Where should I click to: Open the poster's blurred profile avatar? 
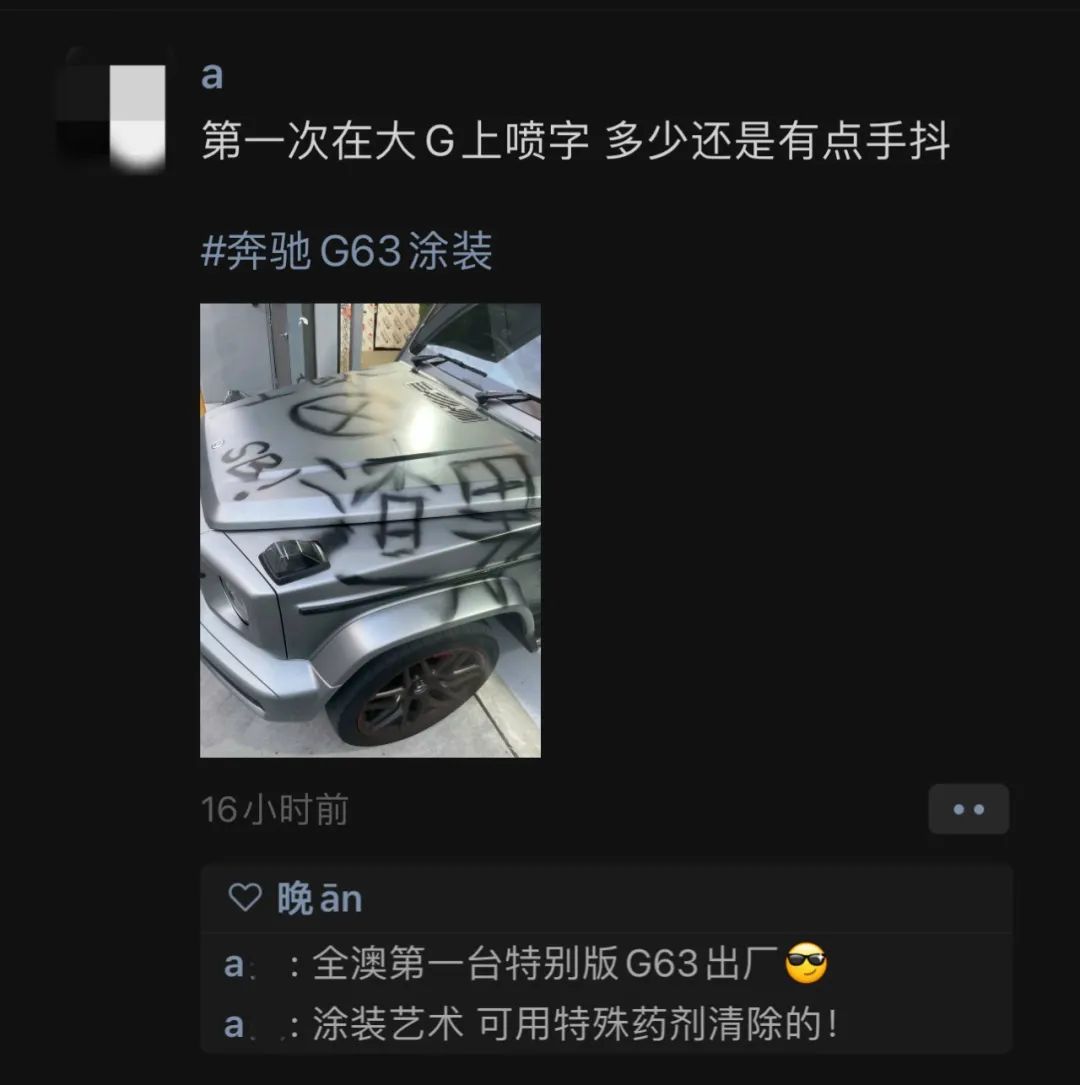(x=113, y=111)
